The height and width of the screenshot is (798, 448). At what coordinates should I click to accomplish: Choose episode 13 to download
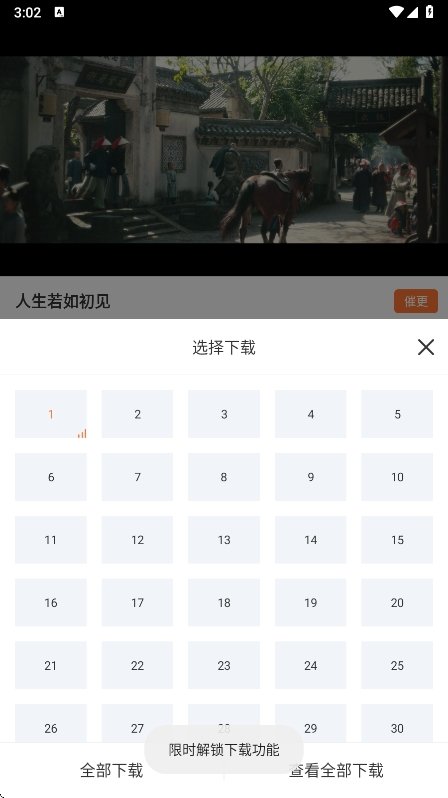point(224,539)
